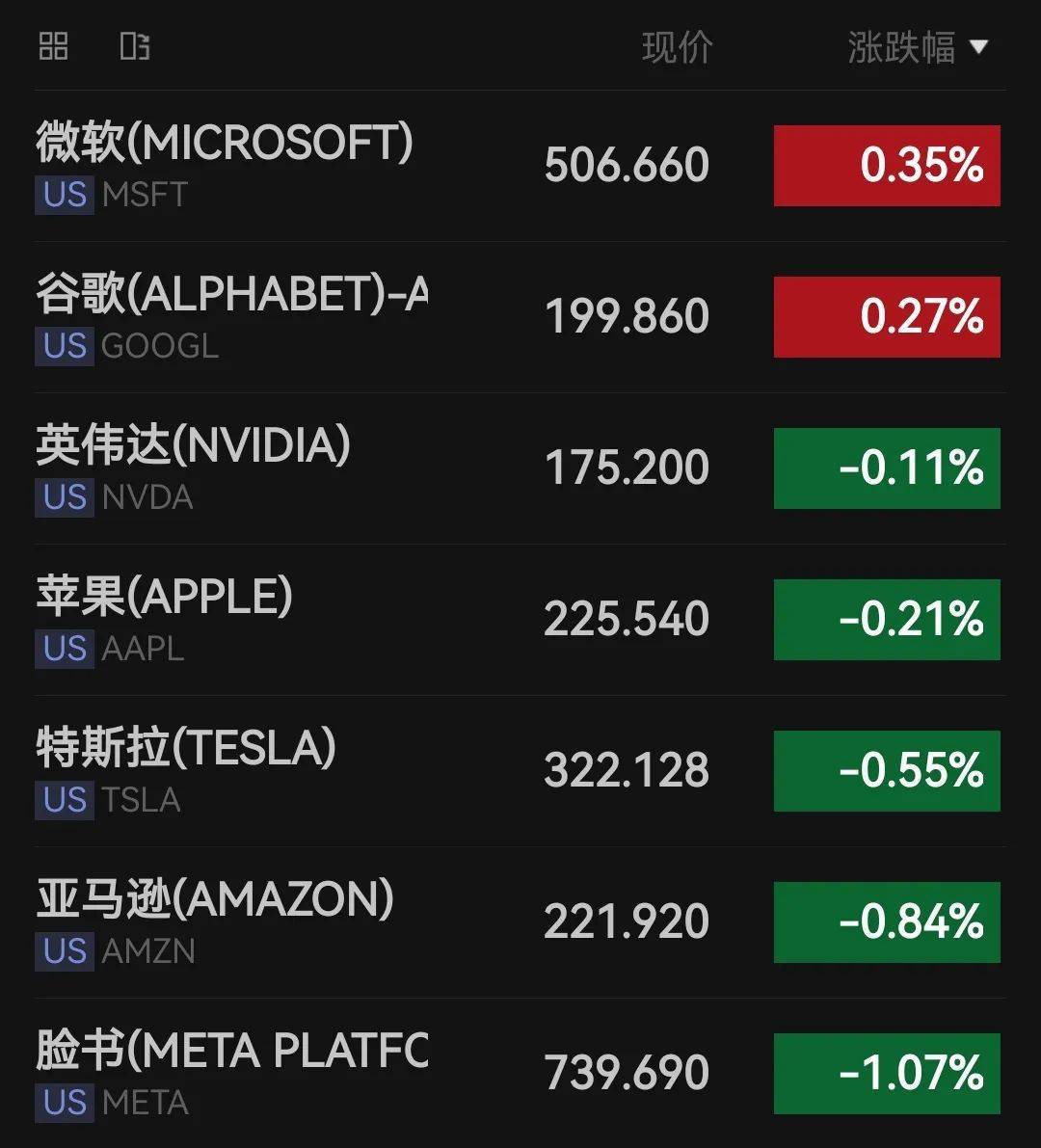Screen dimensions: 1041x1148
Task: Click the 现价 column header
Action: [679, 45]
